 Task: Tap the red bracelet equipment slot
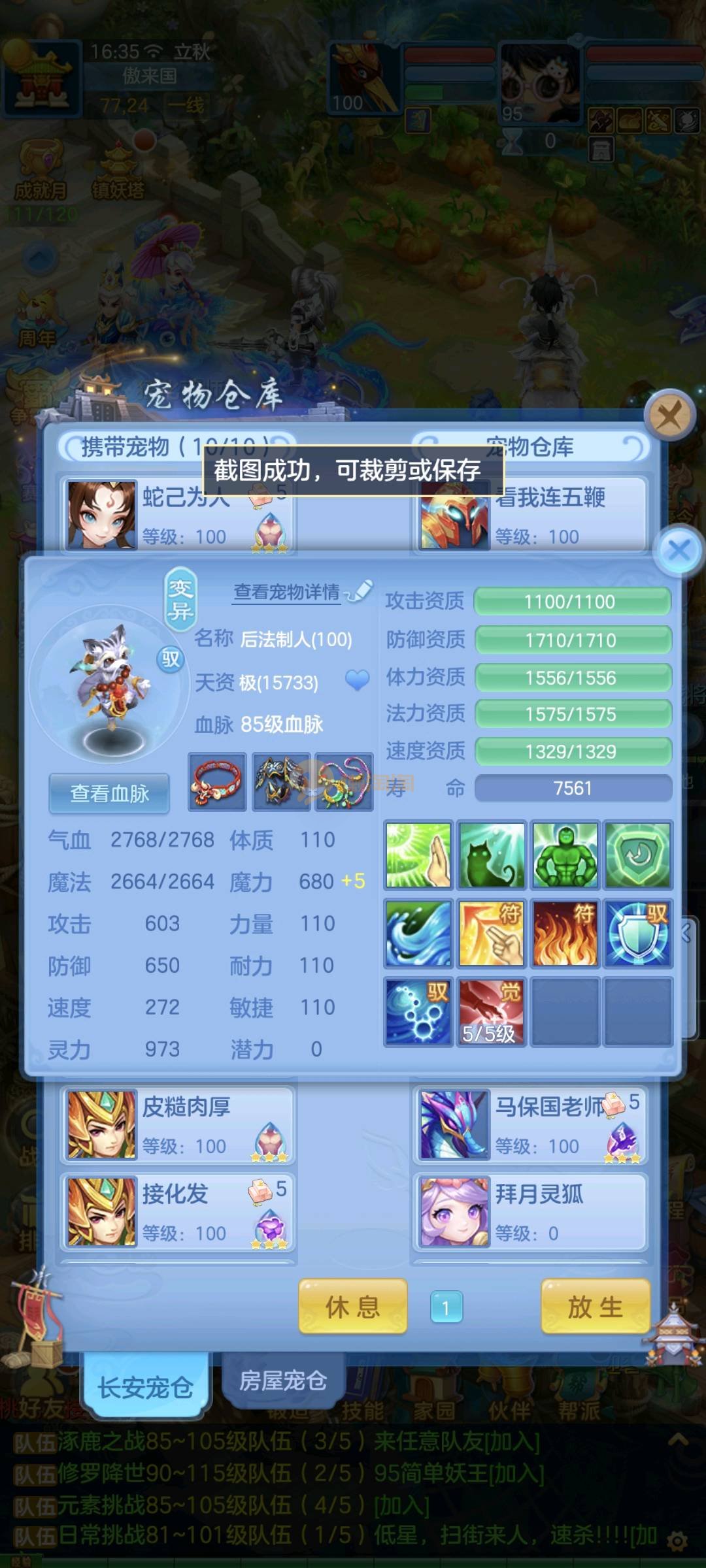coord(217,782)
